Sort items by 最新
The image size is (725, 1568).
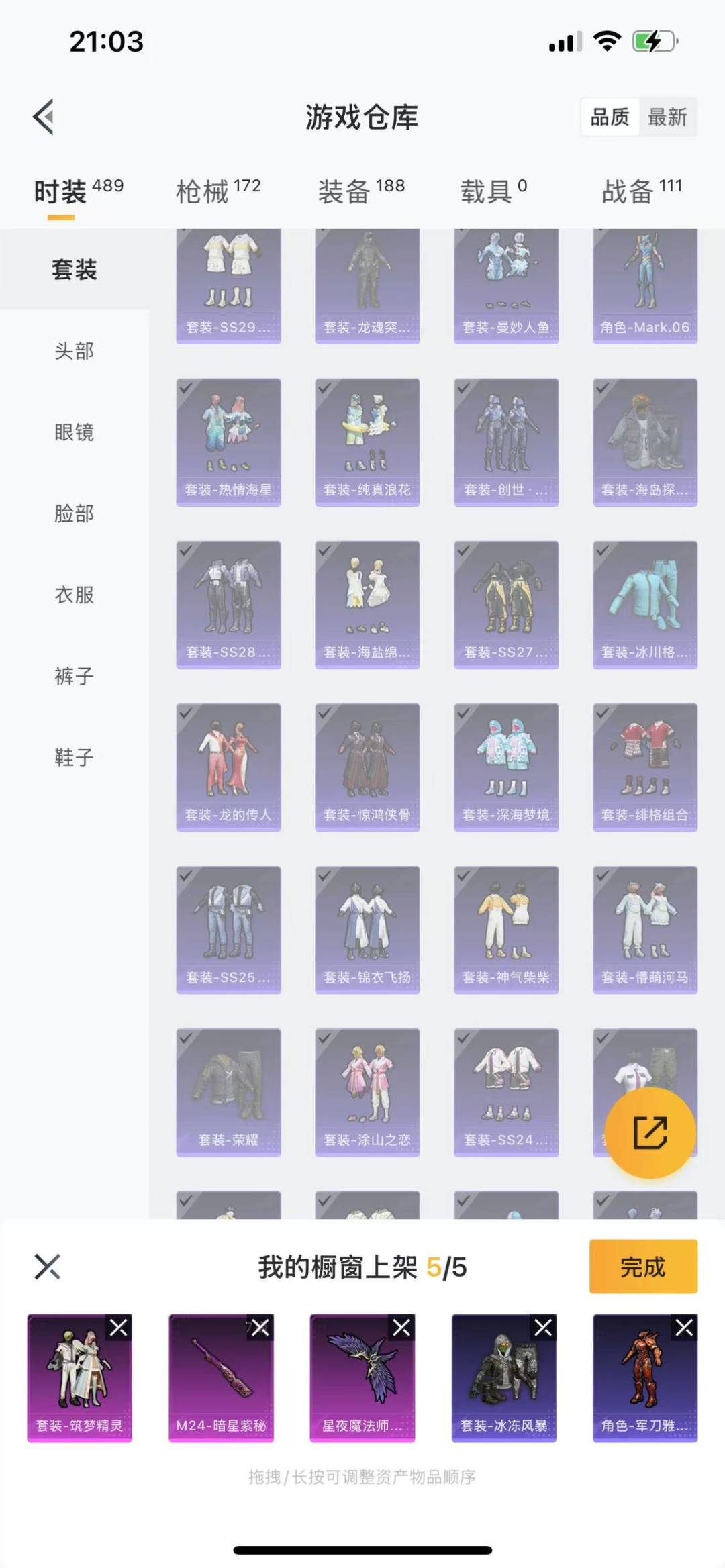667,117
